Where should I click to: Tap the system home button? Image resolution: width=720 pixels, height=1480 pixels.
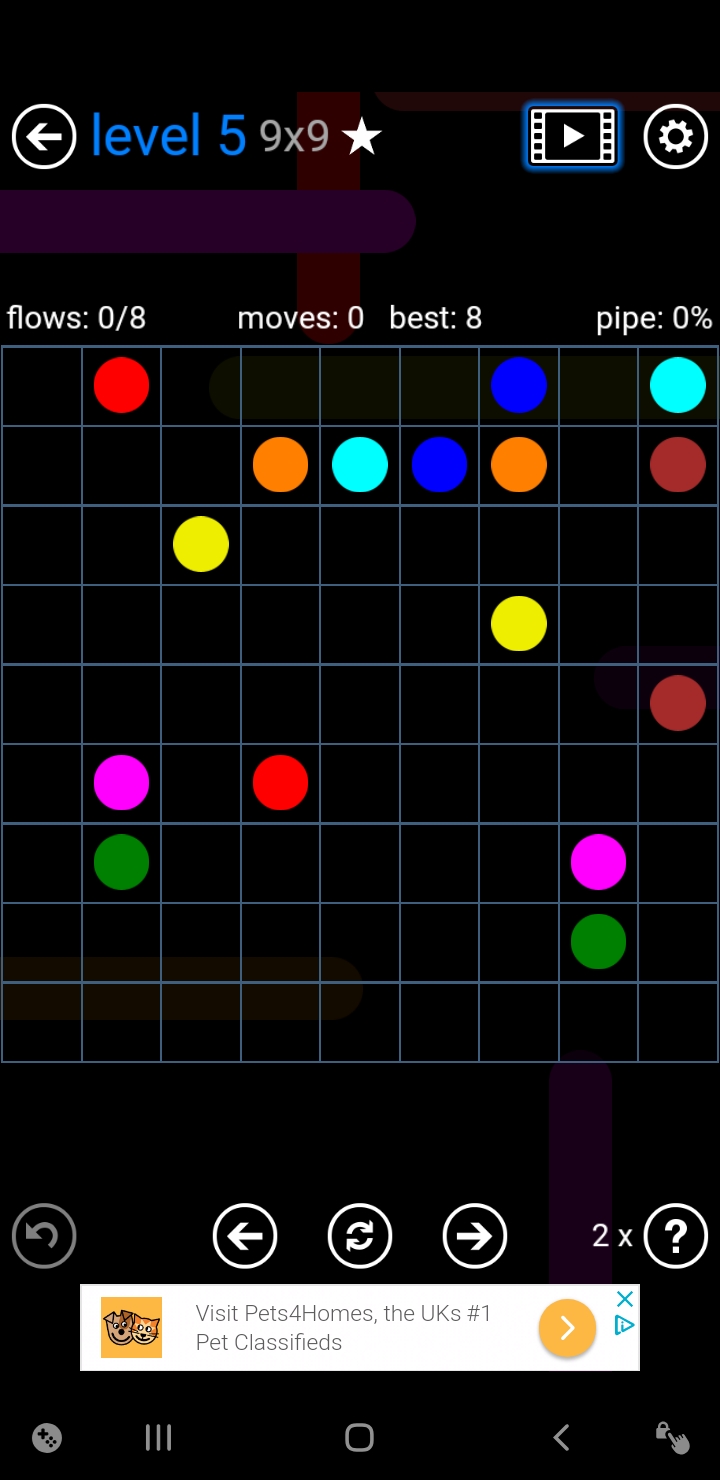click(x=359, y=1438)
